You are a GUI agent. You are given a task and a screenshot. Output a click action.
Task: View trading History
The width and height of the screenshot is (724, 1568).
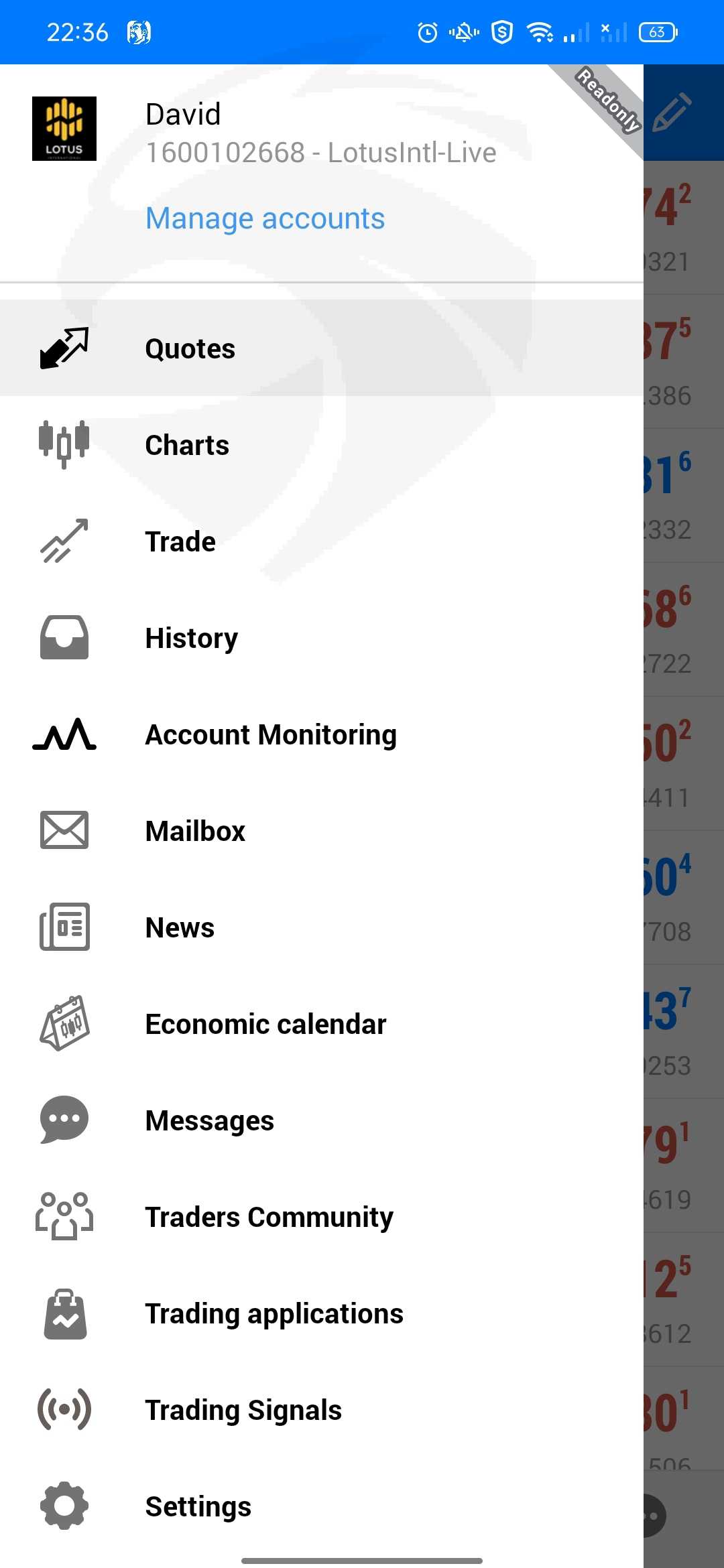coord(322,638)
